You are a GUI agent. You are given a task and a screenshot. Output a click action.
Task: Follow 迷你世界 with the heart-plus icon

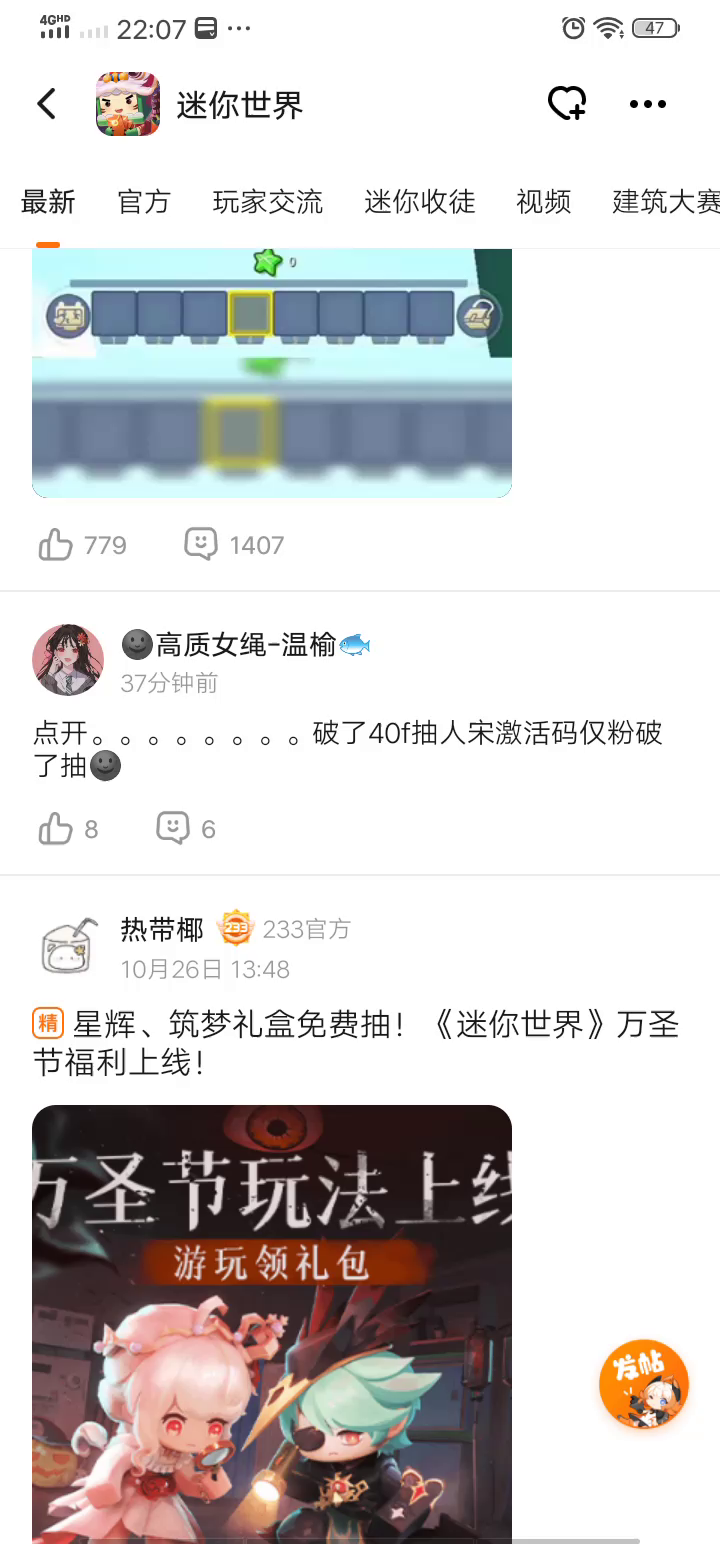point(567,104)
